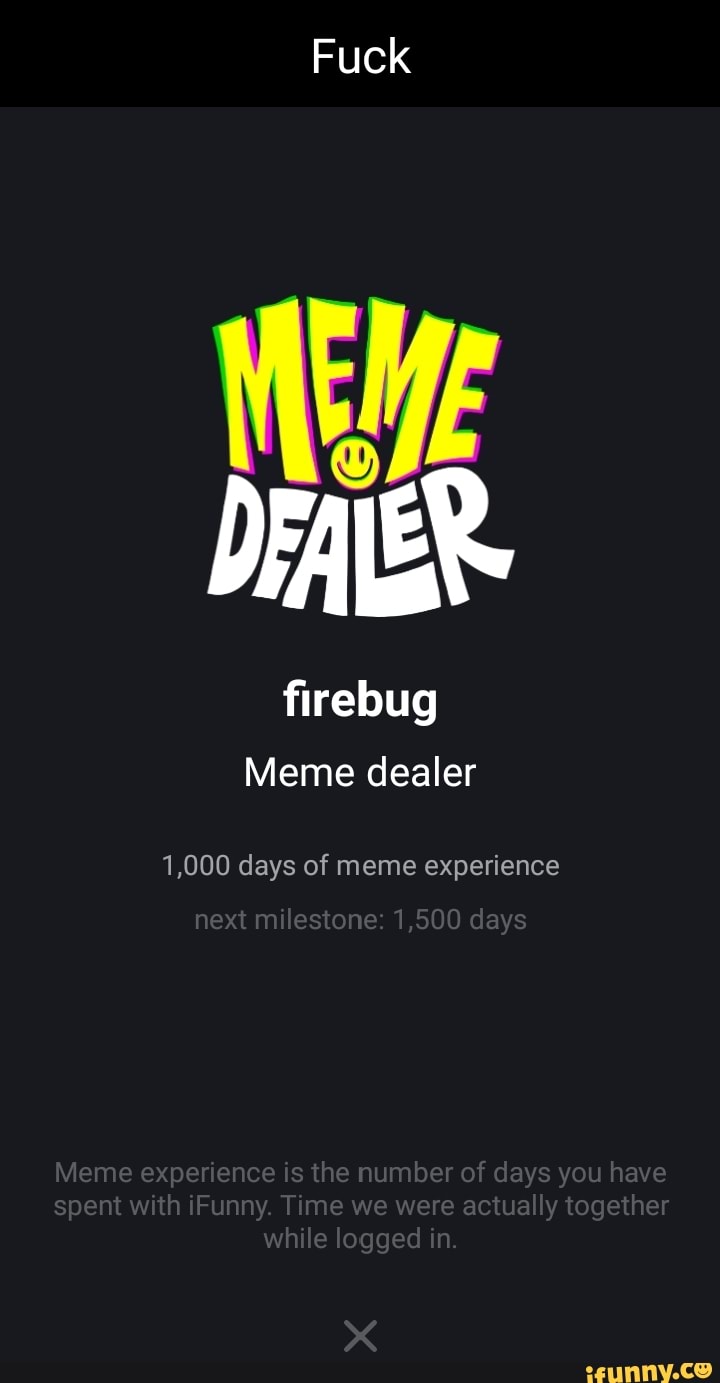Click the 1,000 days experience text
This screenshot has height=1383, width=720.
tap(360, 865)
